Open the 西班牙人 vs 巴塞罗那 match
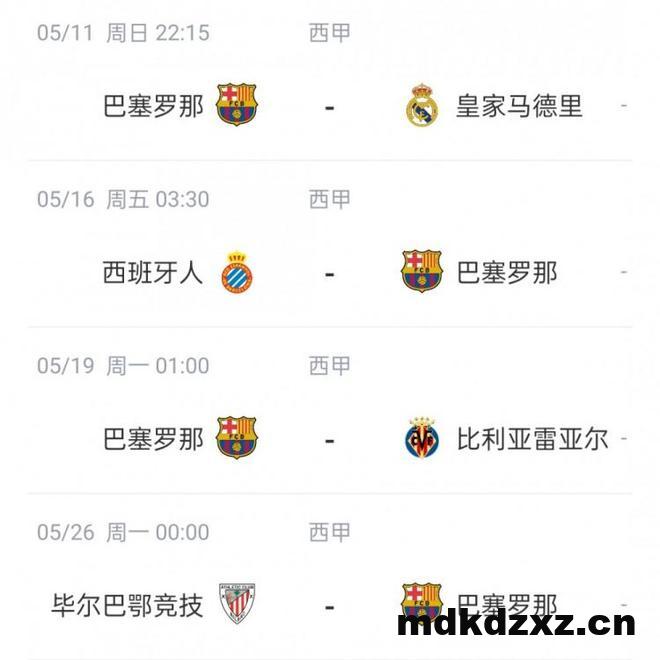Viewport: 660px width, 660px height. 329,272
